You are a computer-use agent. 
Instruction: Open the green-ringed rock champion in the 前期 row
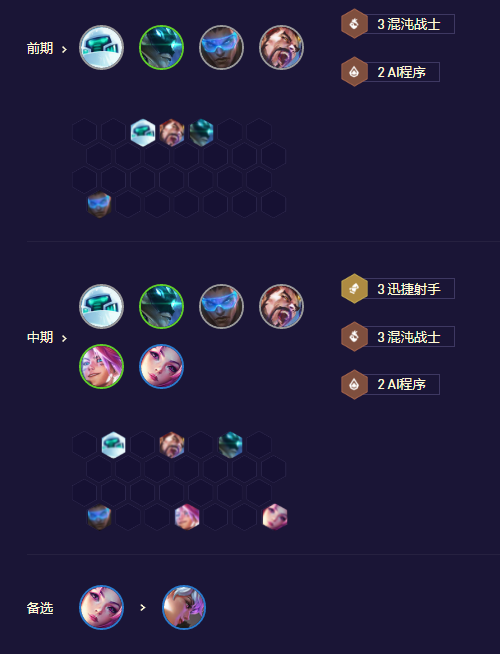click(x=161, y=48)
